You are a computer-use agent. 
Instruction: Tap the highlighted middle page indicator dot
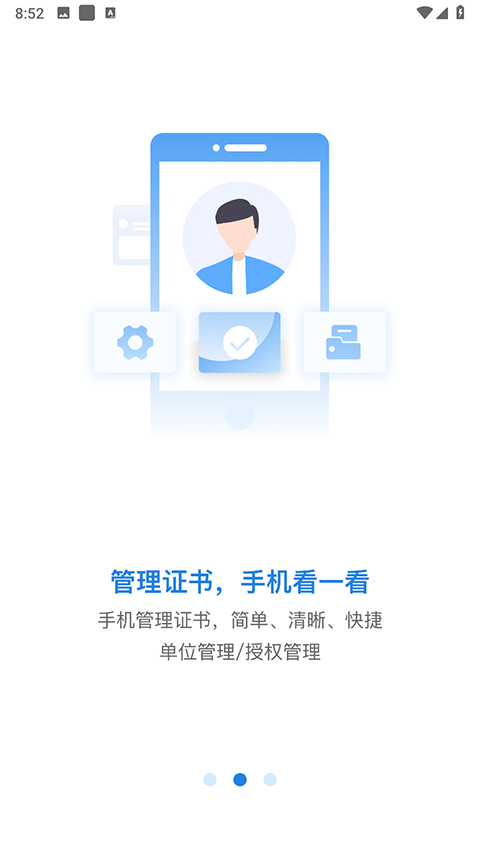(x=240, y=780)
